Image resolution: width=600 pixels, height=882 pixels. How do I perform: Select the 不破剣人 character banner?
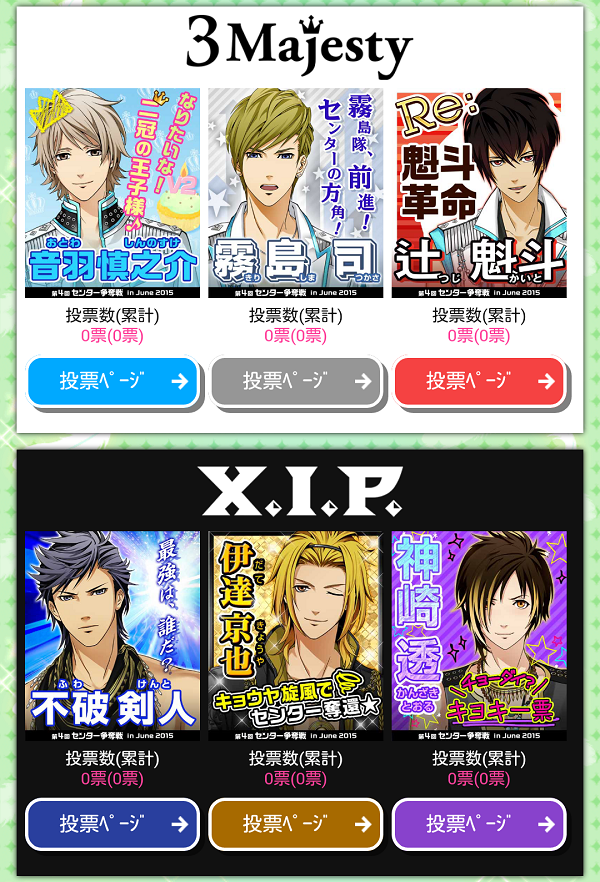(112, 636)
